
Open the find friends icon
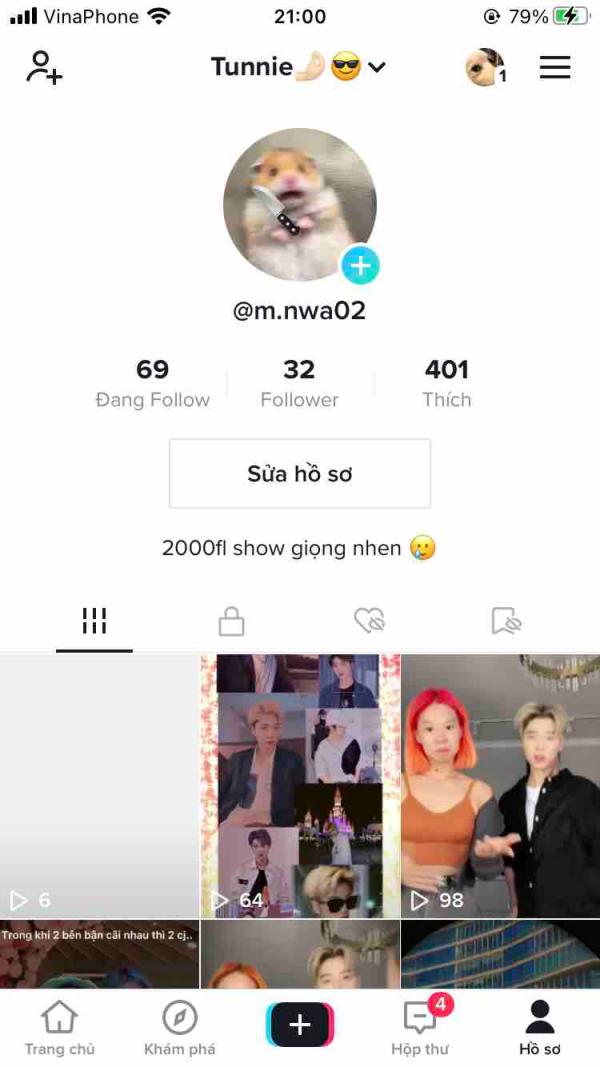[44, 67]
